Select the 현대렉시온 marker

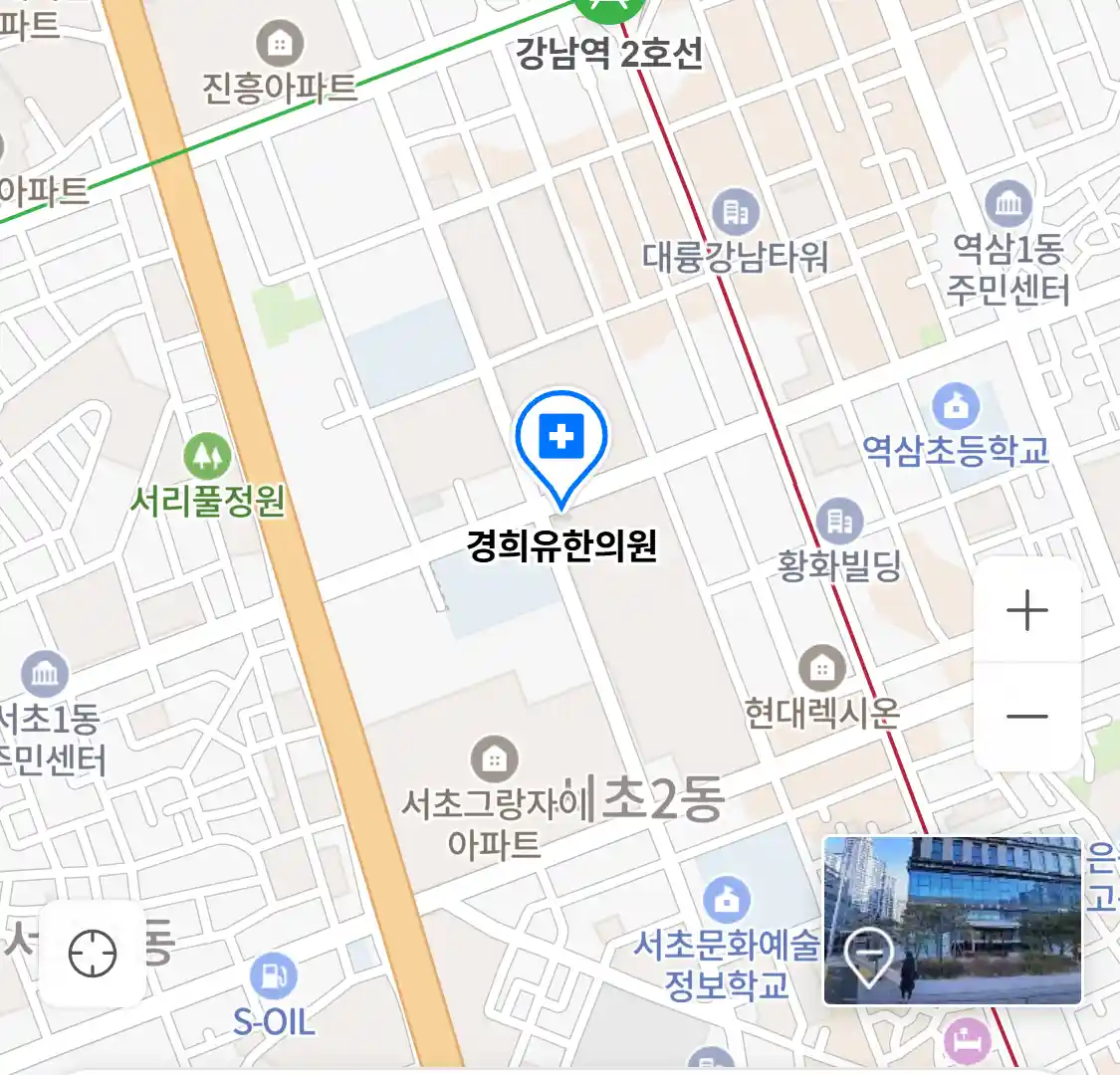pyautogui.click(x=821, y=669)
